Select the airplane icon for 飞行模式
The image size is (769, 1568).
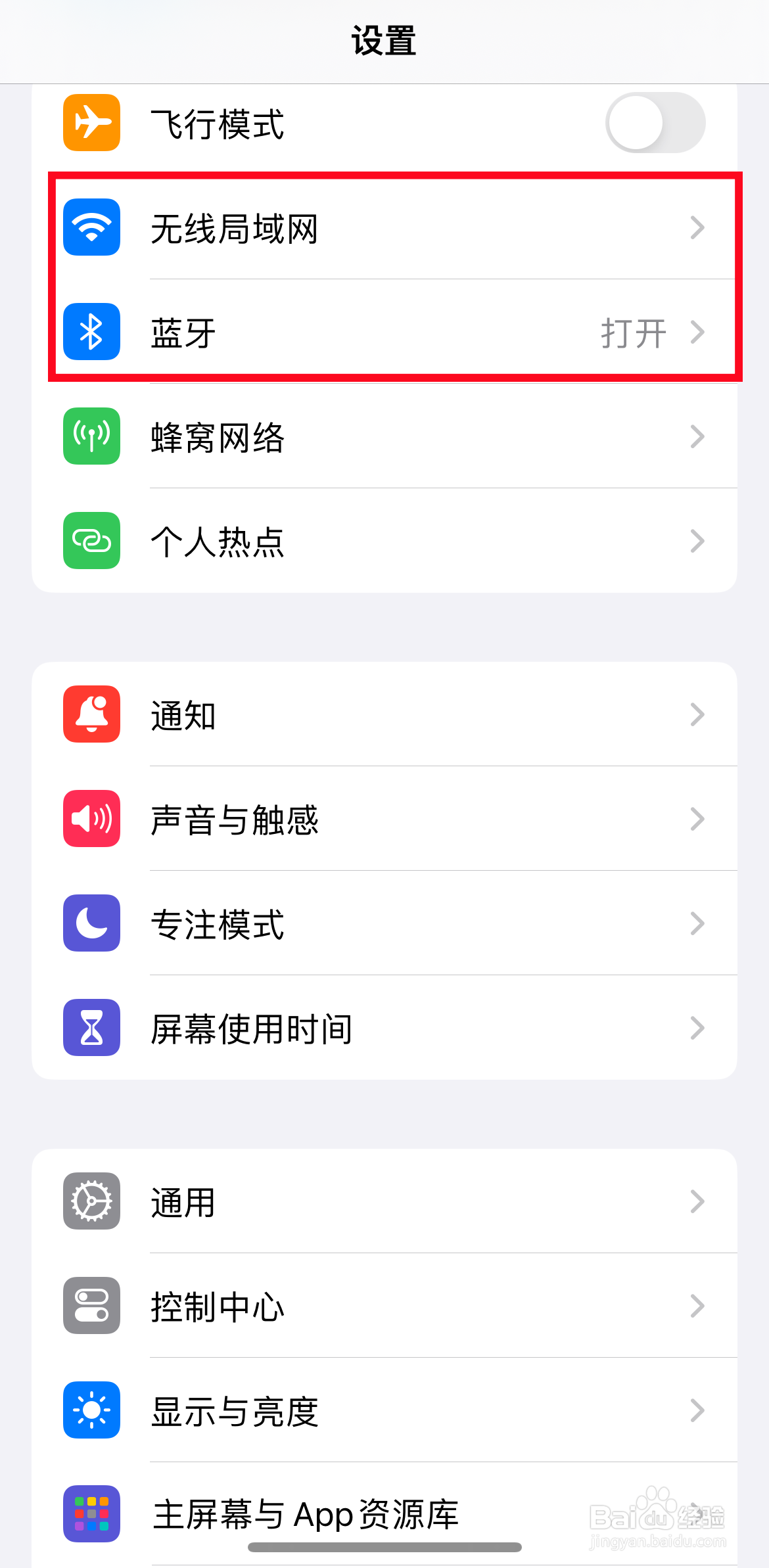pyautogui.click(x=91, y=122)
